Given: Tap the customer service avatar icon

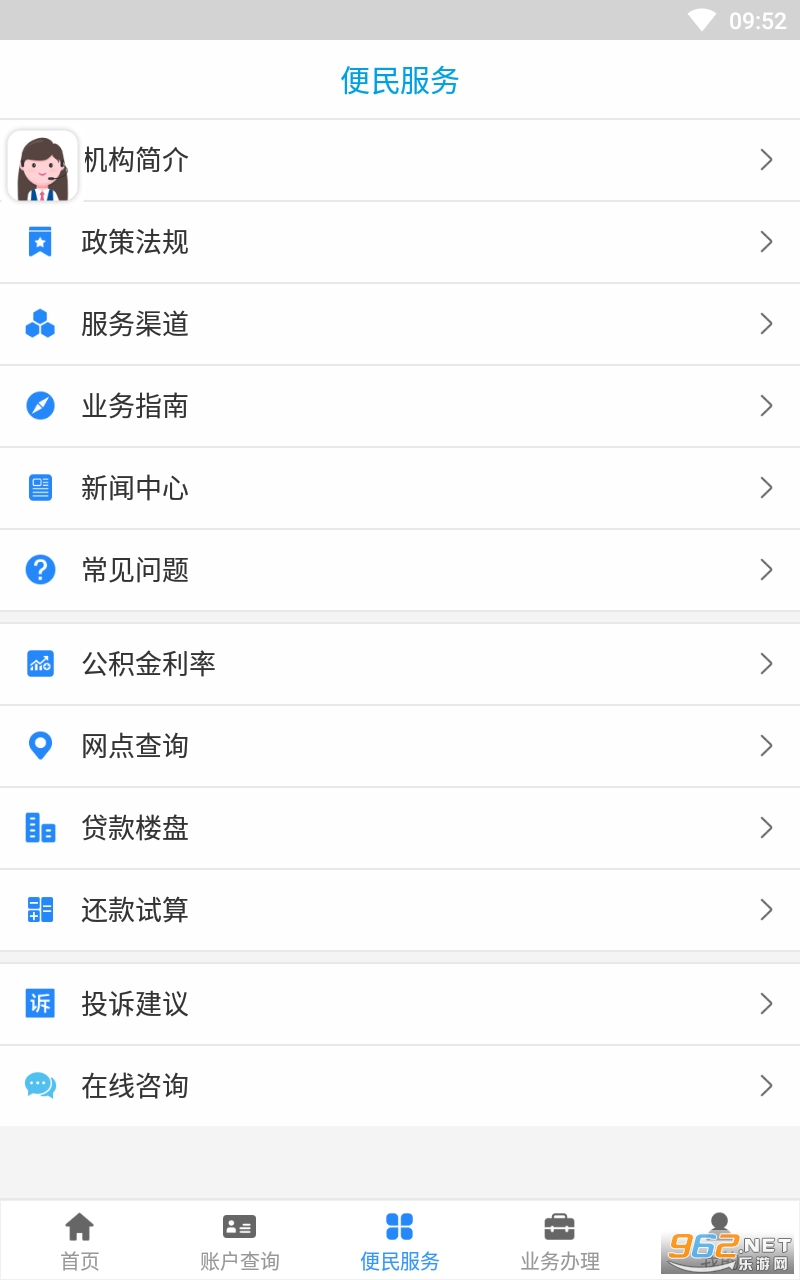Looking at the screenshot, I should [x=42, y=167].
